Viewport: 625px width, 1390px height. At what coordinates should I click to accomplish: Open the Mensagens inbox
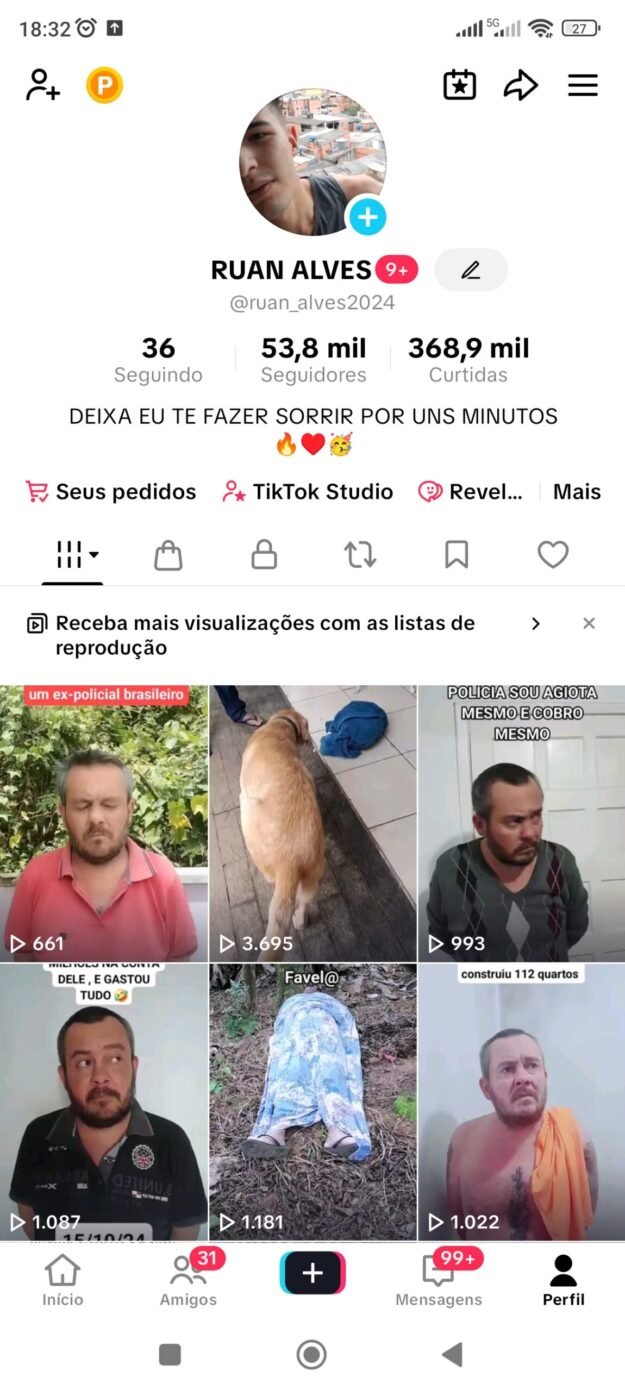click(x=438, y=1281)
